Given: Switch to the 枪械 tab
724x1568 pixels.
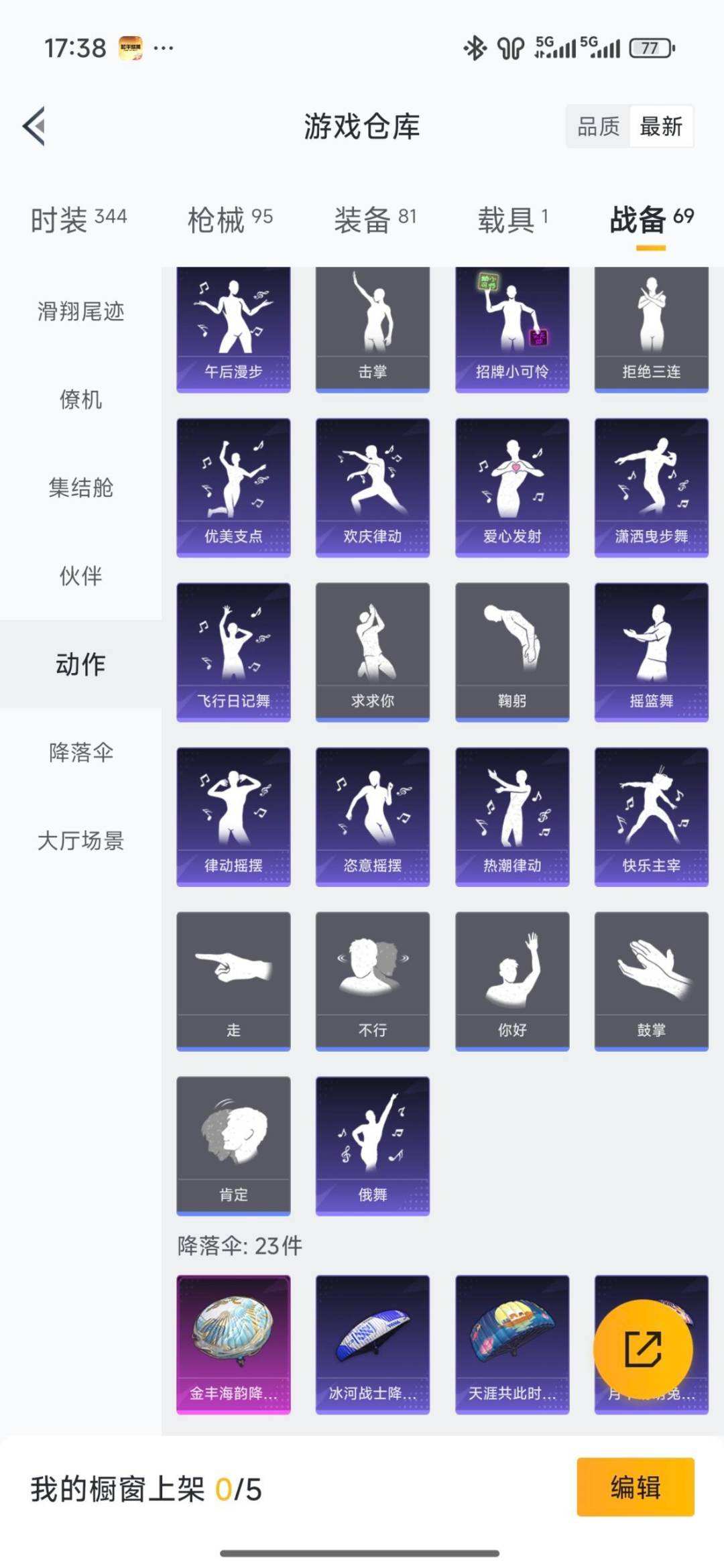Looking at the screenshot, I should click(x=230, y=219).
